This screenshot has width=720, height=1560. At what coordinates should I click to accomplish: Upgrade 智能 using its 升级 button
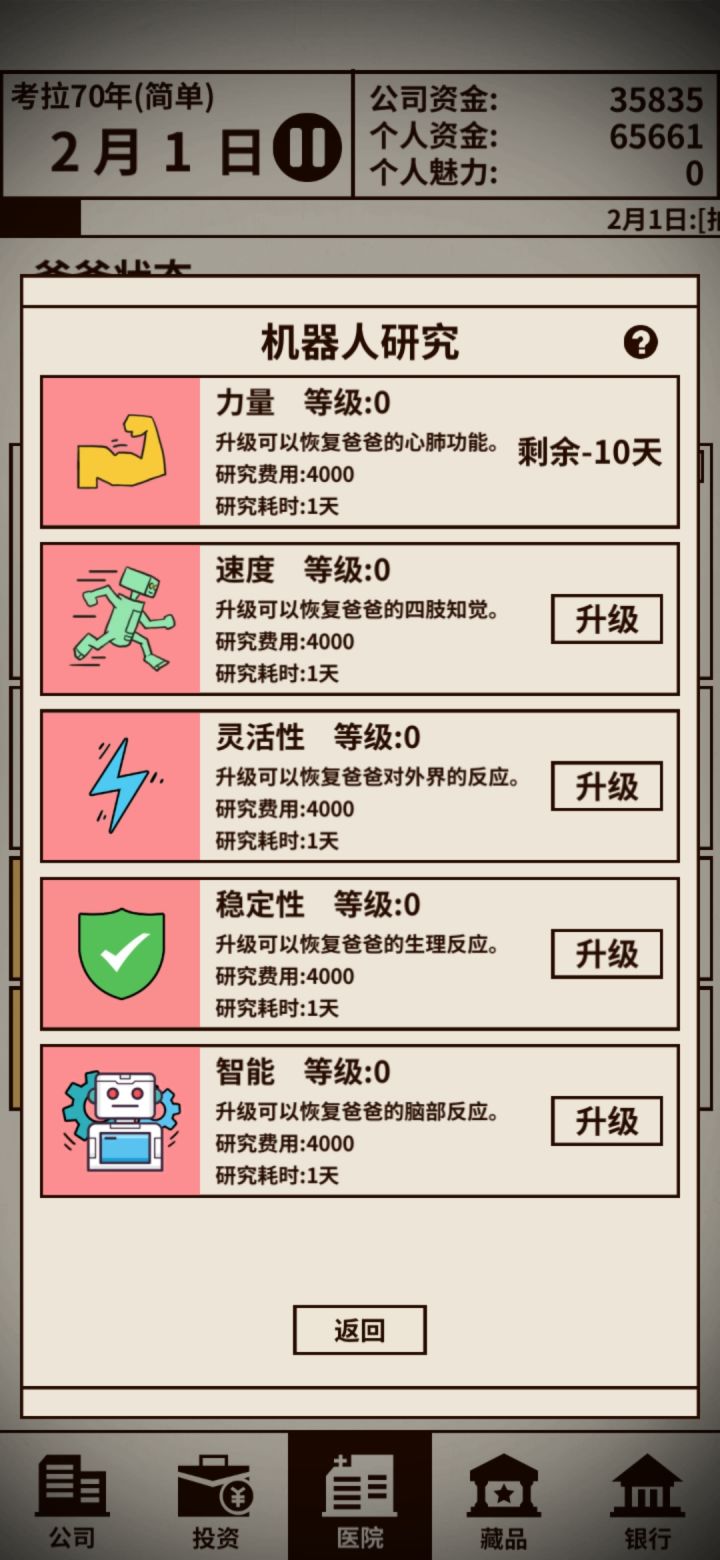tap(607, 1121)
